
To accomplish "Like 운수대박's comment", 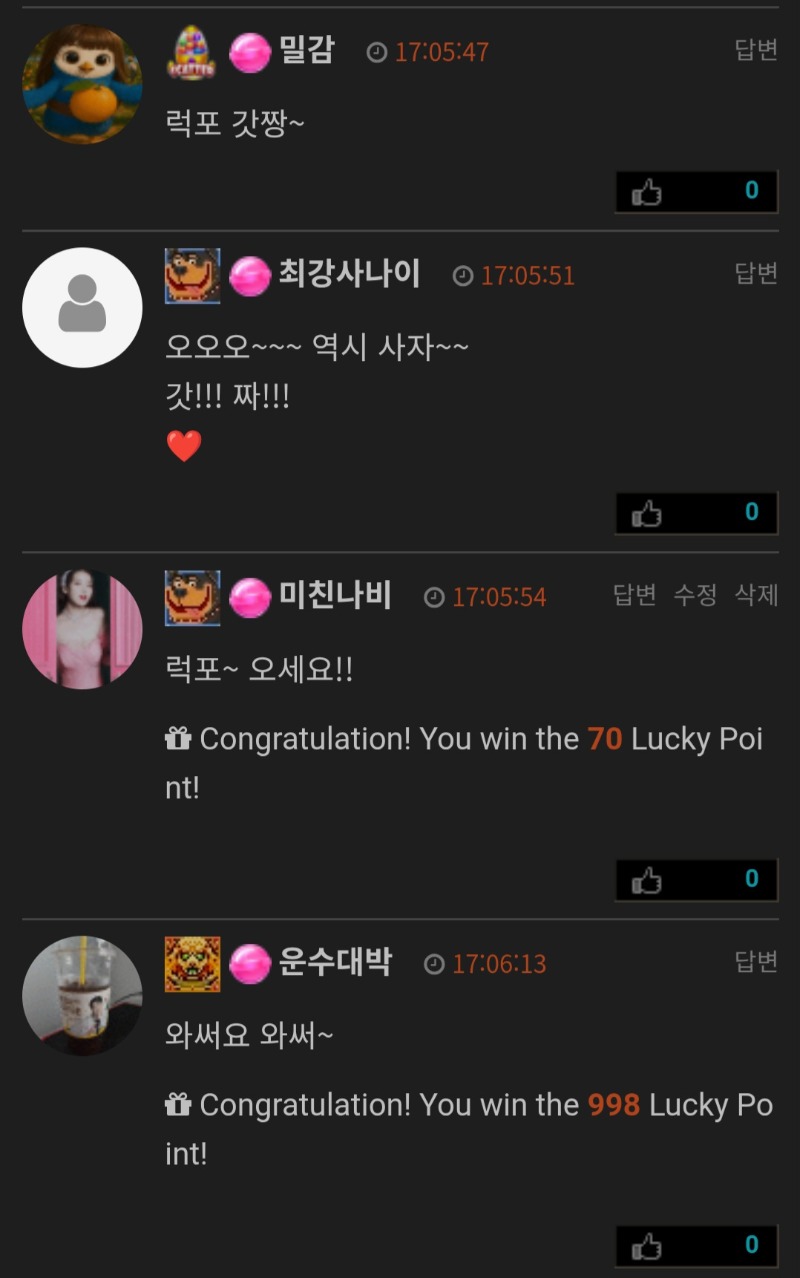I will 648,1247.
